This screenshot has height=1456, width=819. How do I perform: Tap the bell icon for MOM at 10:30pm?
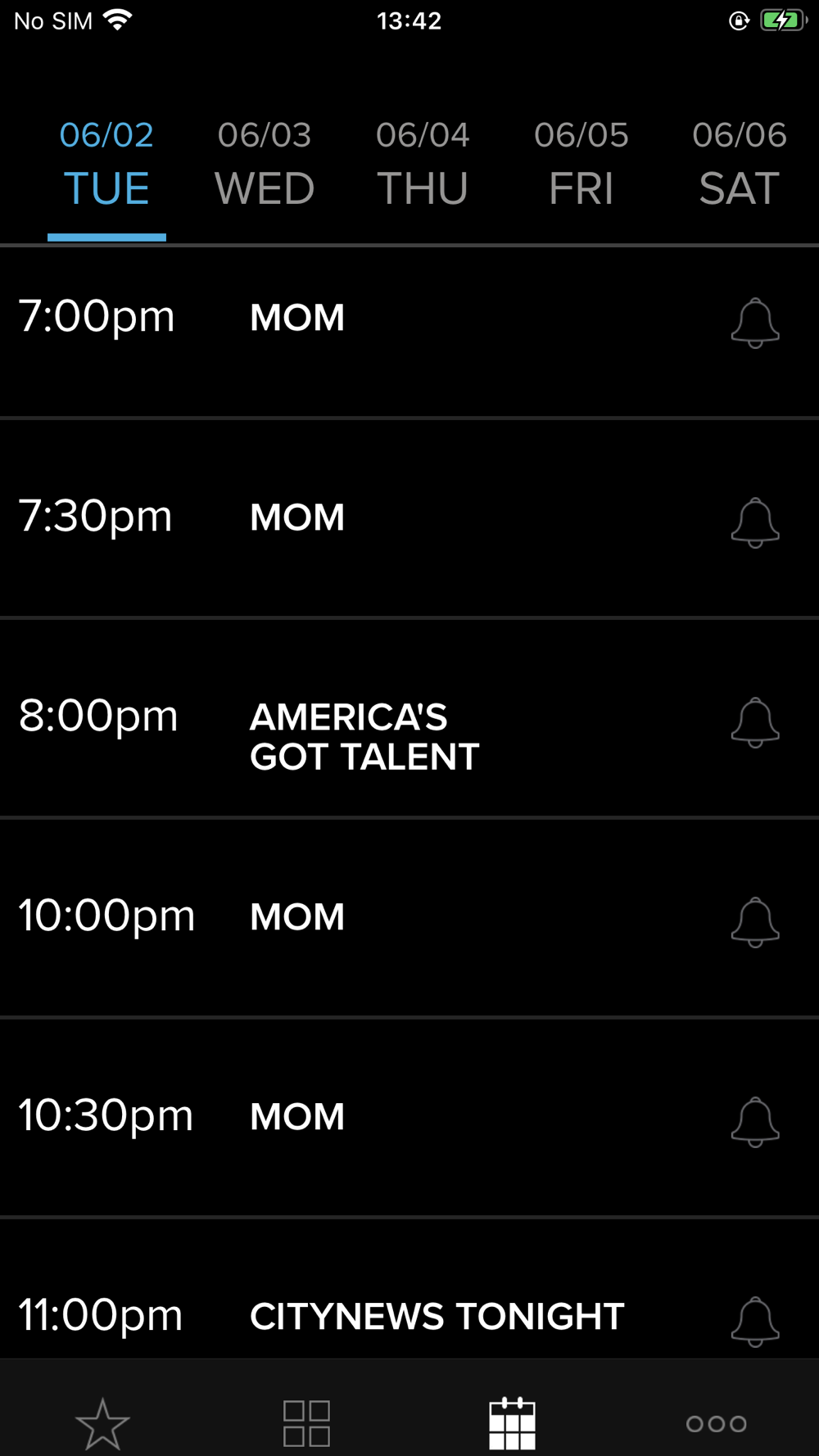point(755,1122)
